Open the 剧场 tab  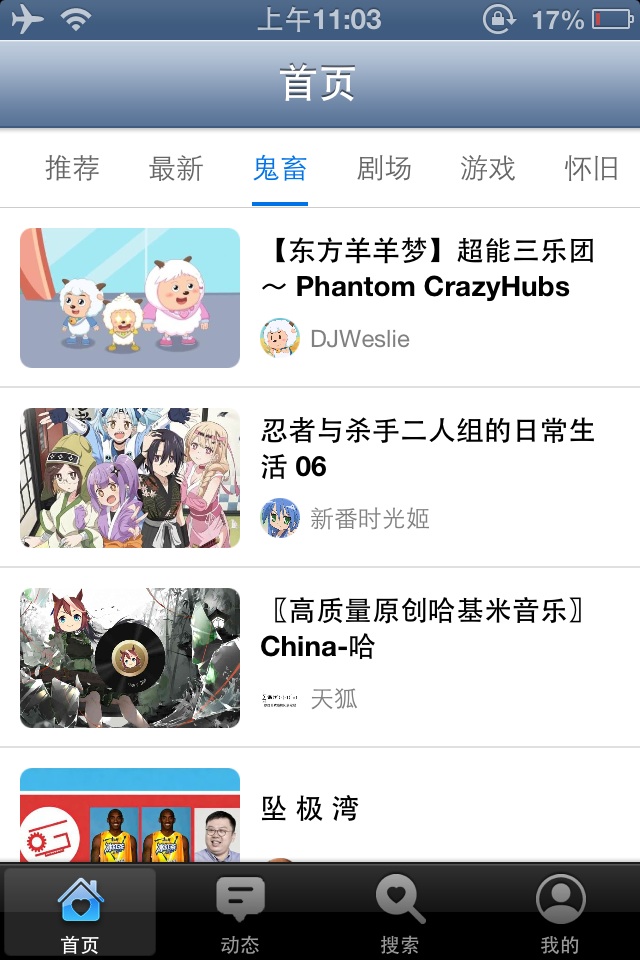(384, 169)
